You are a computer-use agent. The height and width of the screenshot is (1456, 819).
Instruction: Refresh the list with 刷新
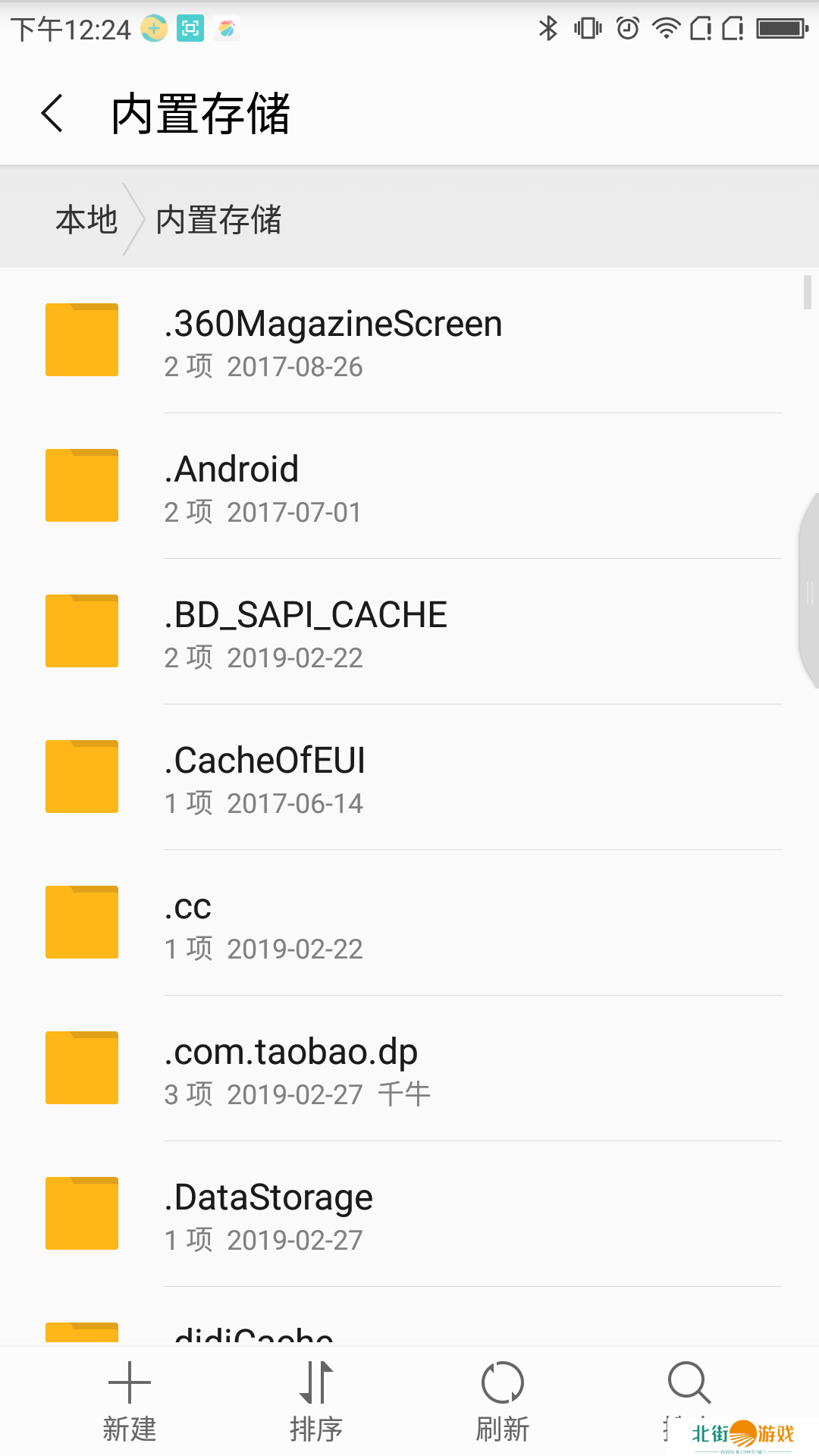(x=502, y=1400)
